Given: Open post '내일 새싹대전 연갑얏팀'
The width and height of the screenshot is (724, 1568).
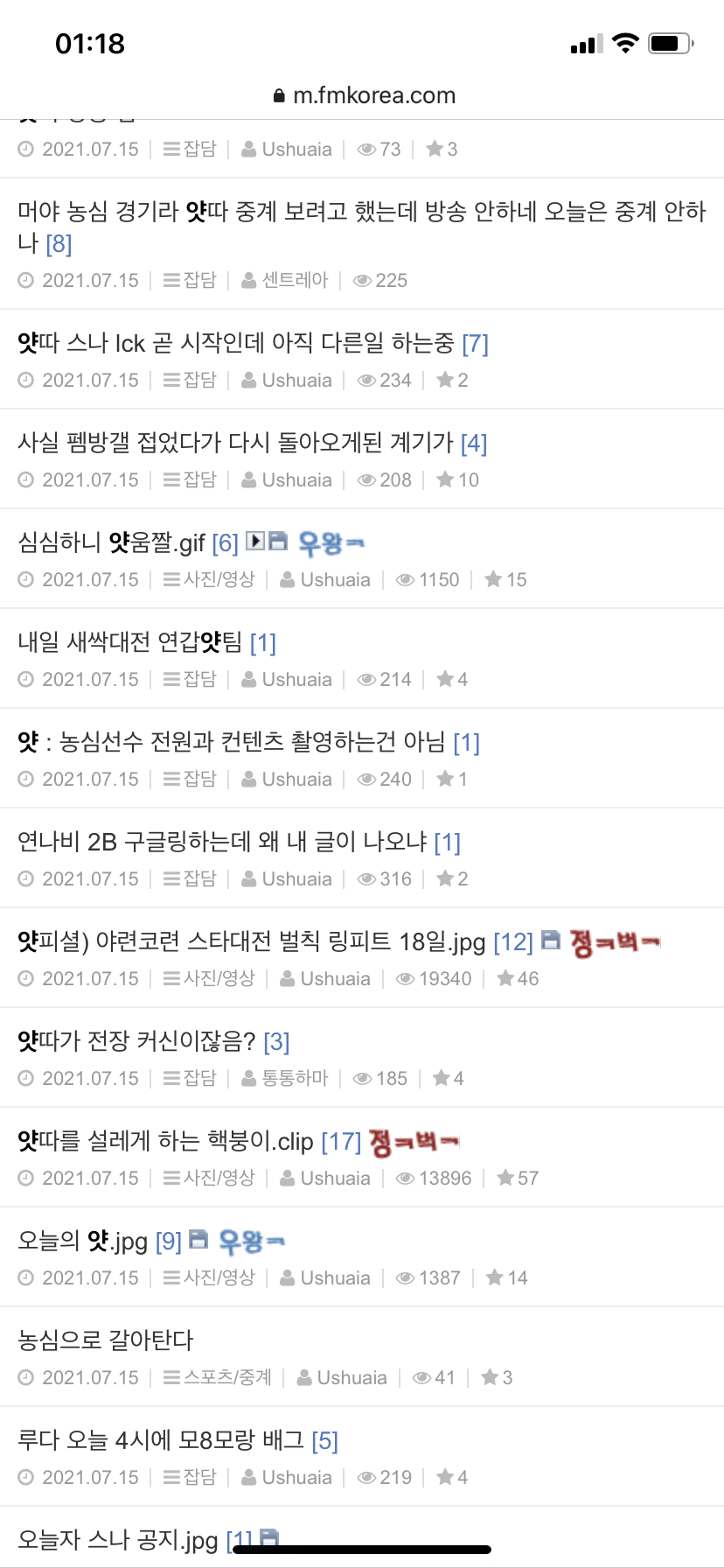Looking at the screenshot, I should click(x=129, y=643).
